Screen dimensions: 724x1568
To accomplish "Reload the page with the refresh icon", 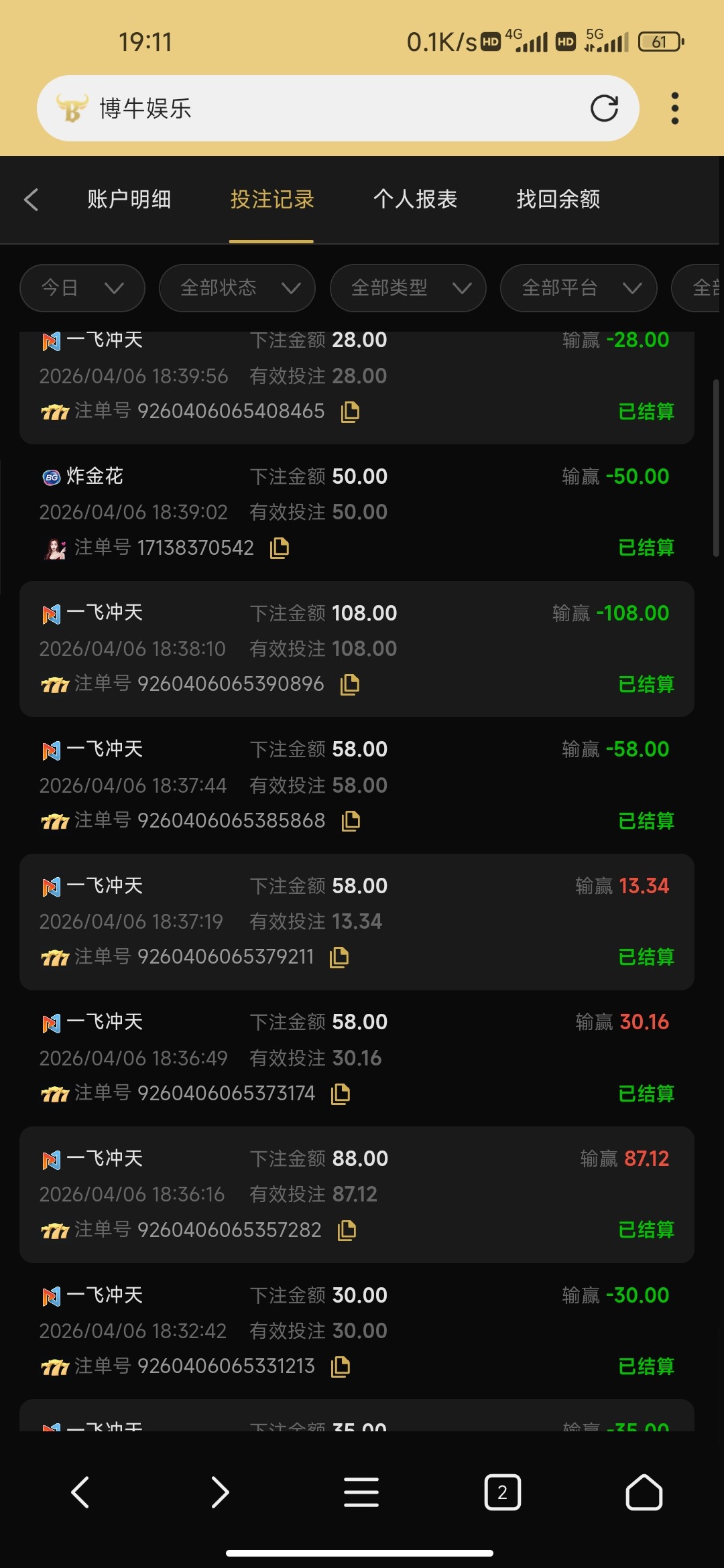I will click(x=604, y=109).
